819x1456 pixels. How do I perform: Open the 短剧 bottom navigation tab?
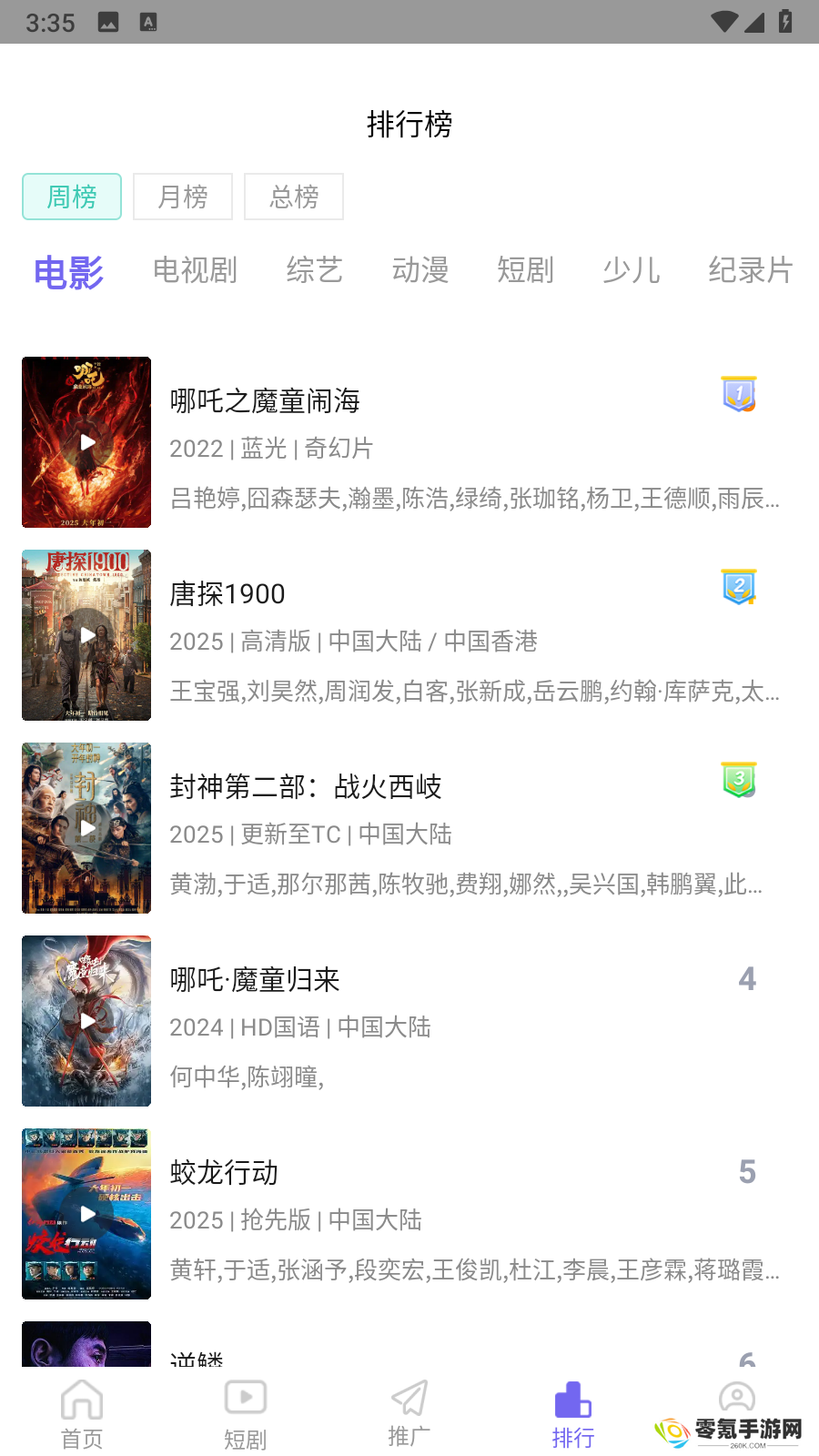click(x=246, y=1415)
